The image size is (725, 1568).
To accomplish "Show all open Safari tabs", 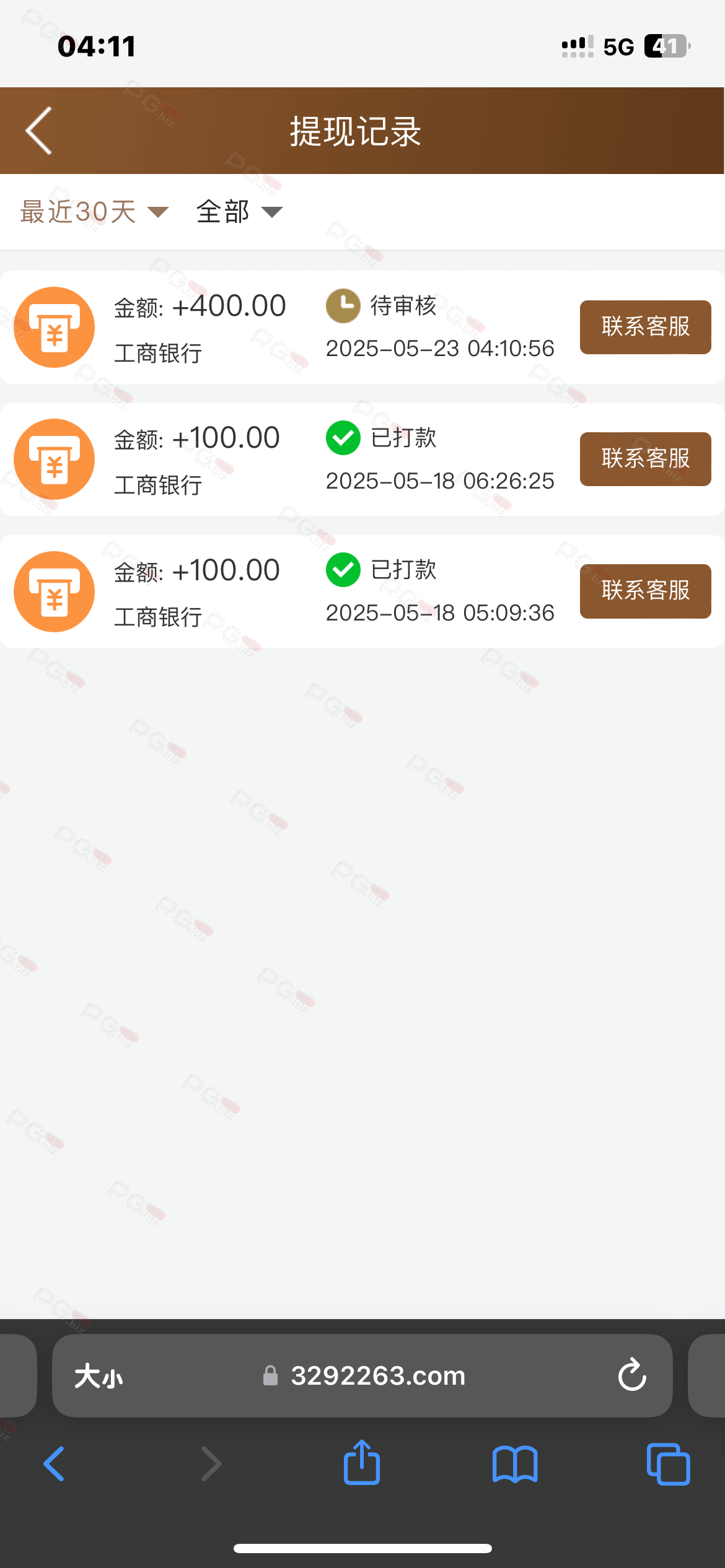I will coord(668,1464).
